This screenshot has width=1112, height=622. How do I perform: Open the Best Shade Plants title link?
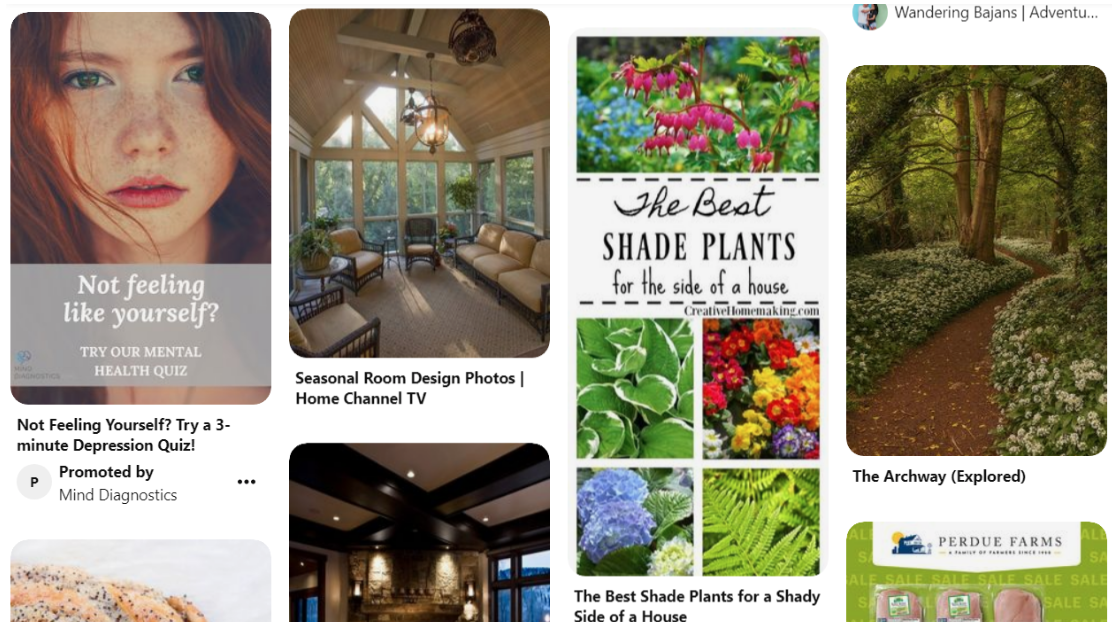pyautogui.click(x=696, y=605)
